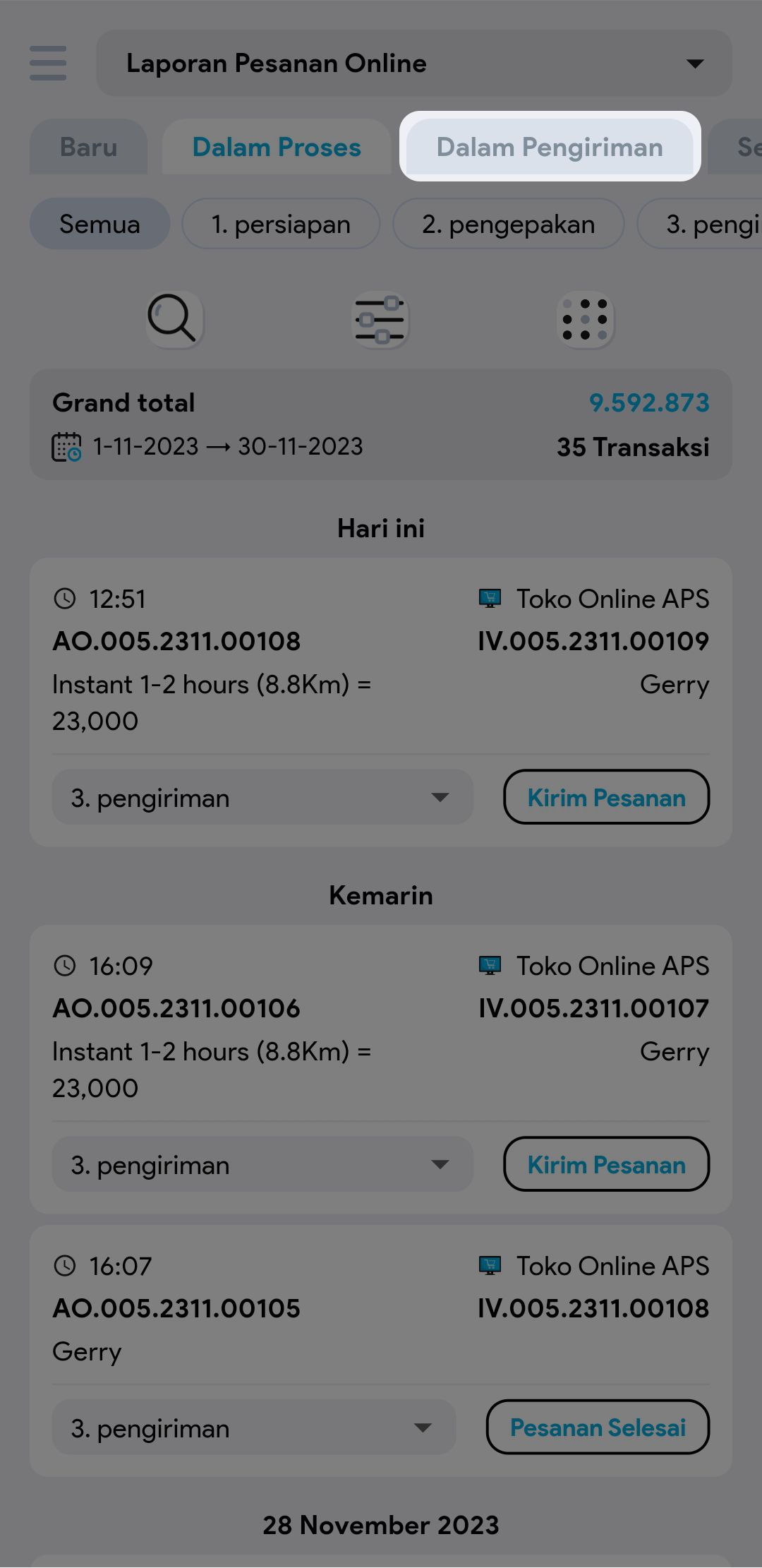This screenshot has width=762, height=1568.
Task: Expand status dropdown for AO.005.2311.00108
Action: pos(262,798)
